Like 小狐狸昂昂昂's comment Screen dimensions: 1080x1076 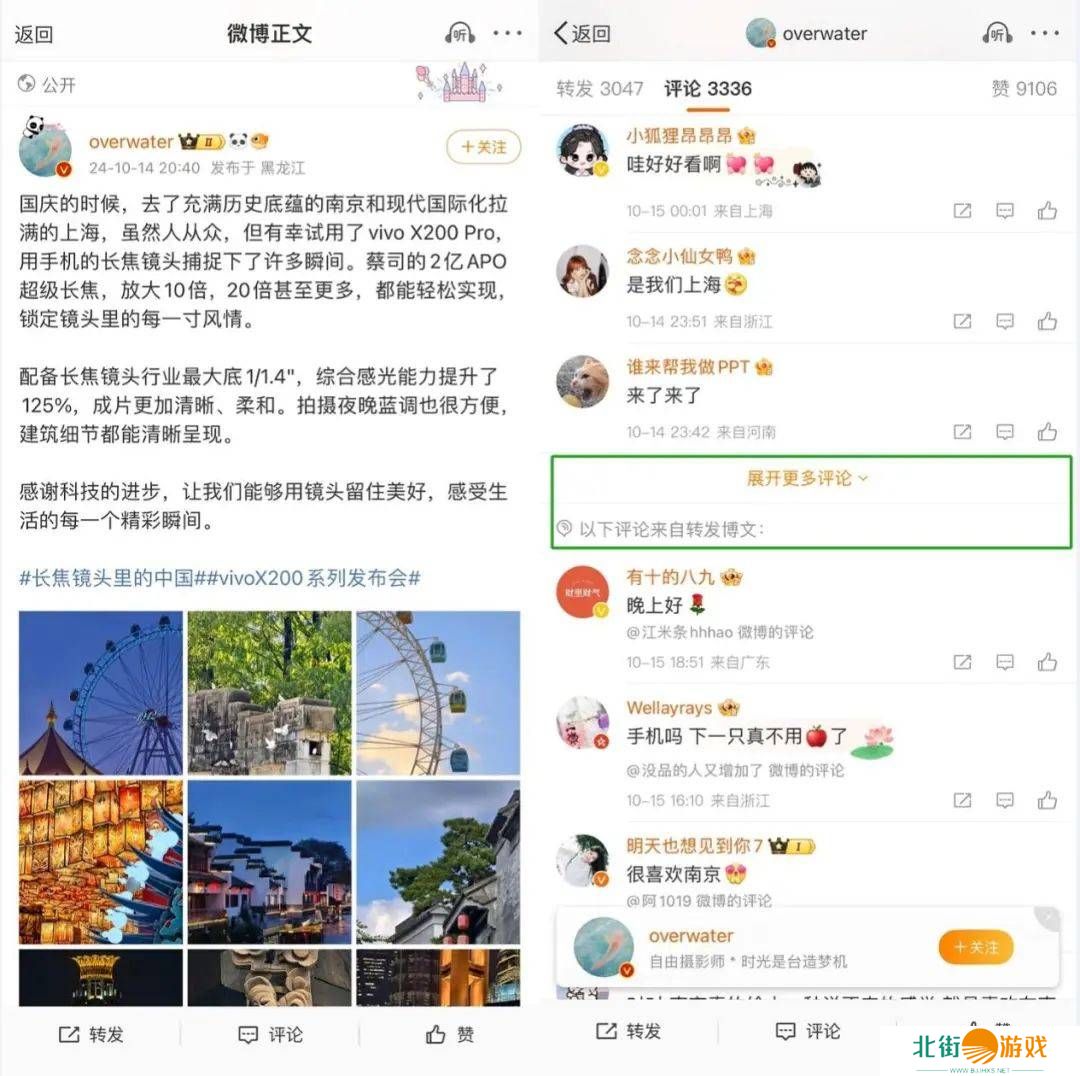(x=1047, y=211)
